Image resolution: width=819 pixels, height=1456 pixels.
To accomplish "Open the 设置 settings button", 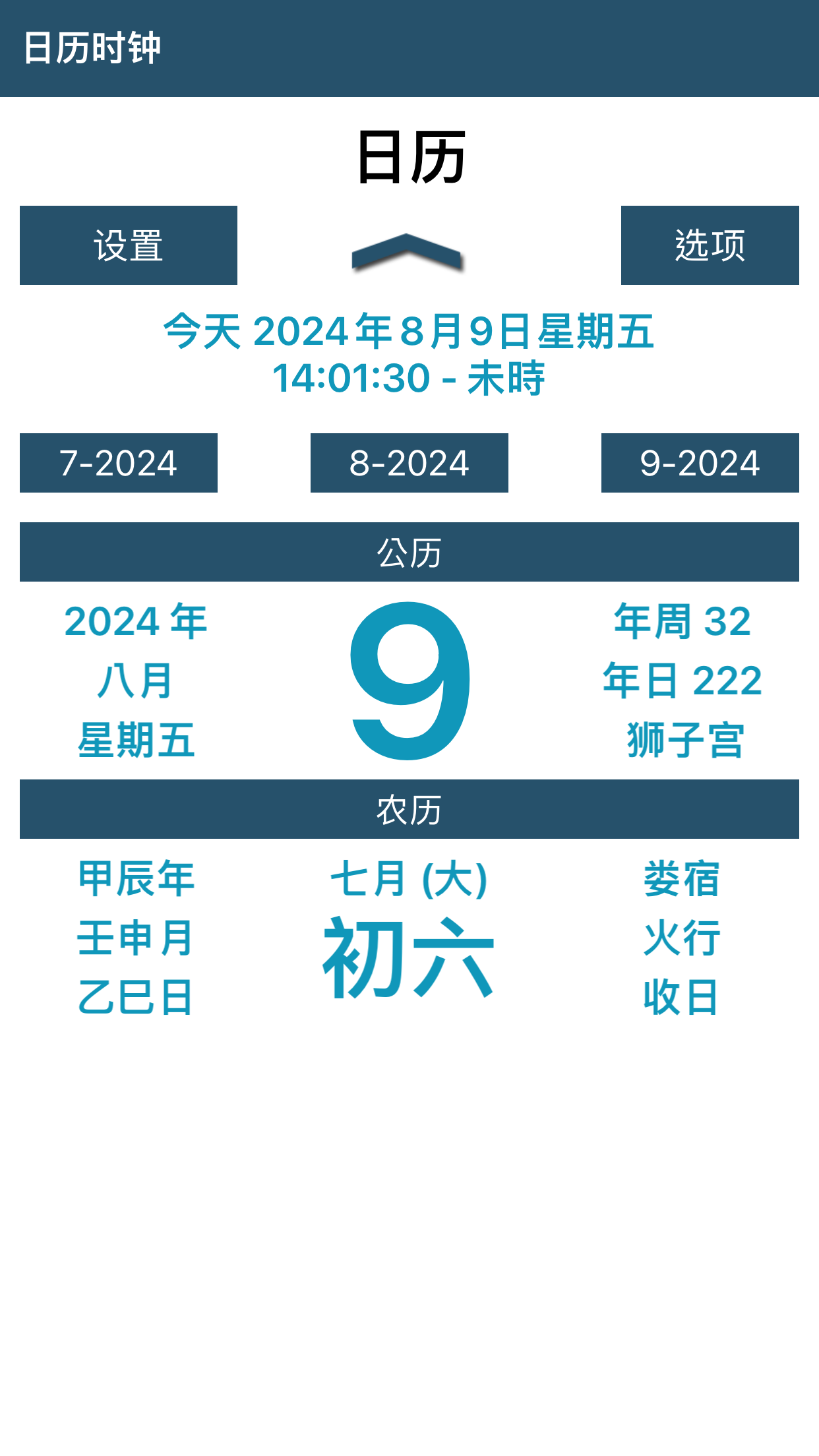I will point(129,245).
